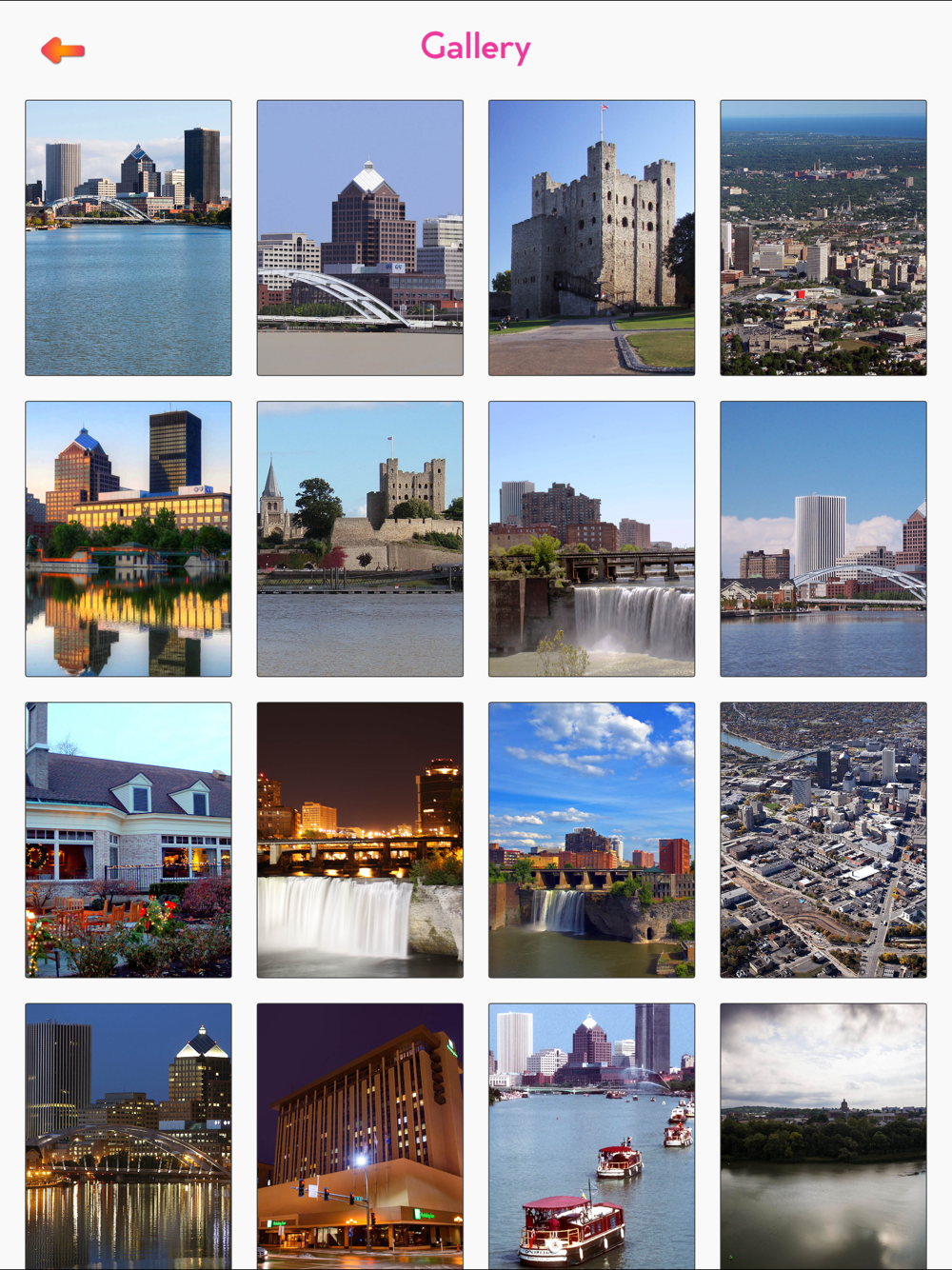Open the pyramid-roof tower close-up photo
952x1270 pixels.
(360, 238)
